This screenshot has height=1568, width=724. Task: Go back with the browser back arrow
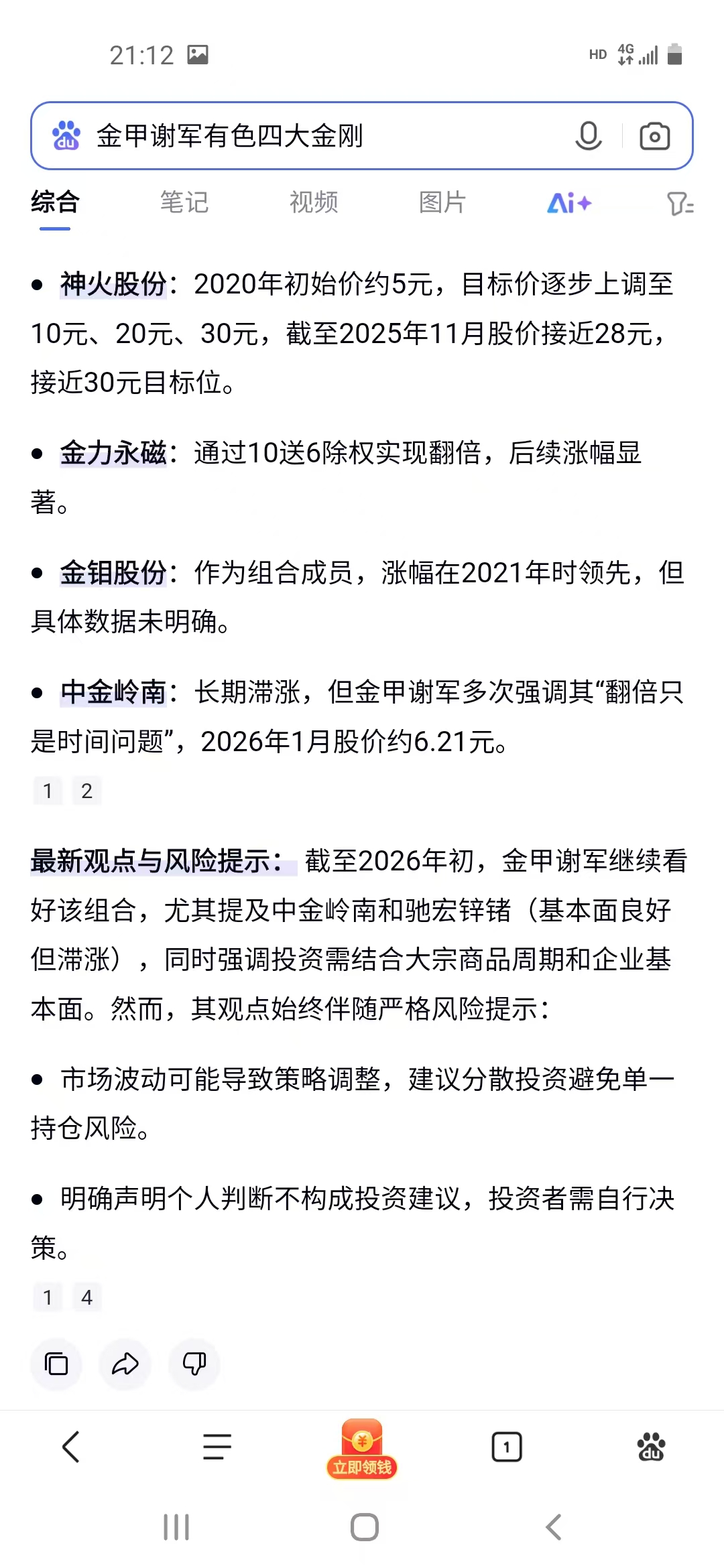coord(71,1447)
